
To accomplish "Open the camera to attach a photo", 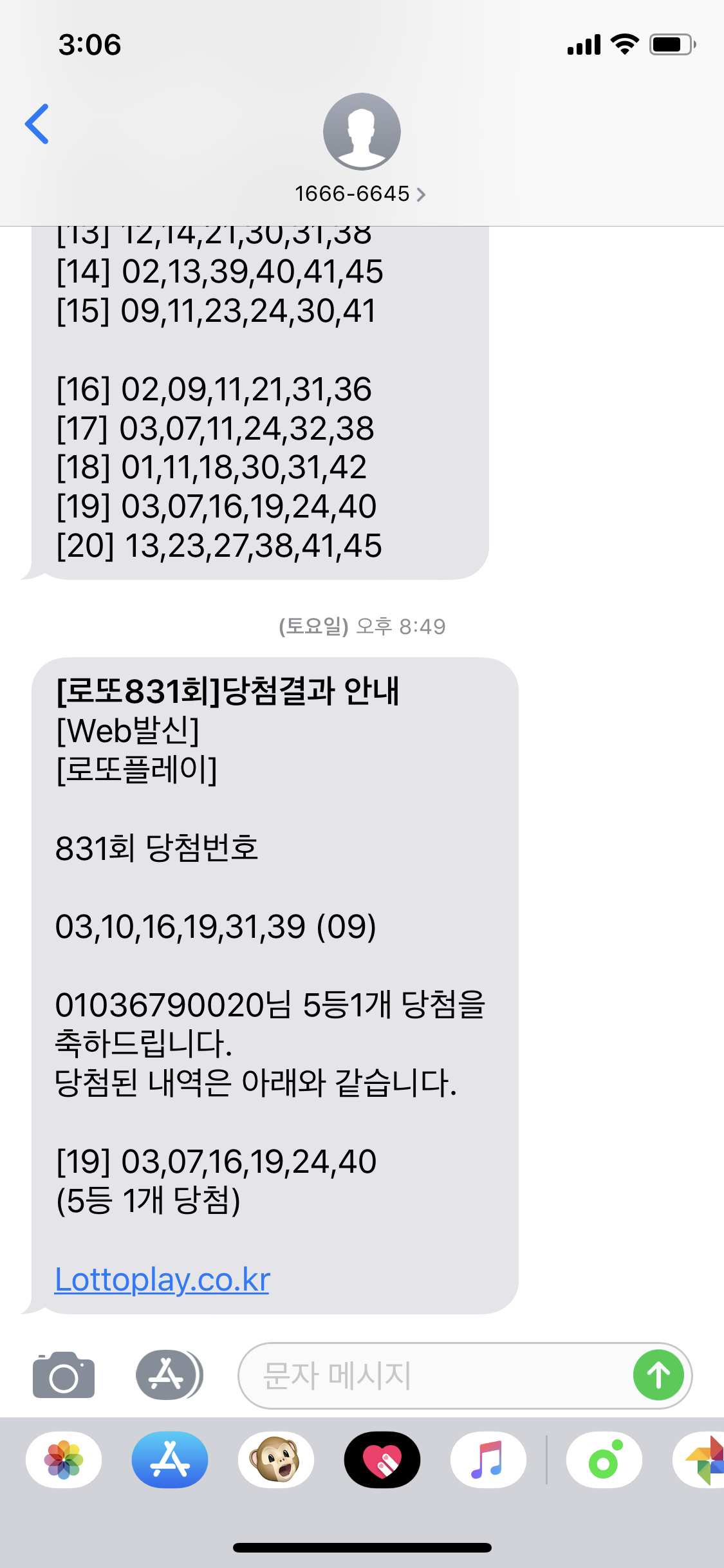I will (x=63, y=1376).
